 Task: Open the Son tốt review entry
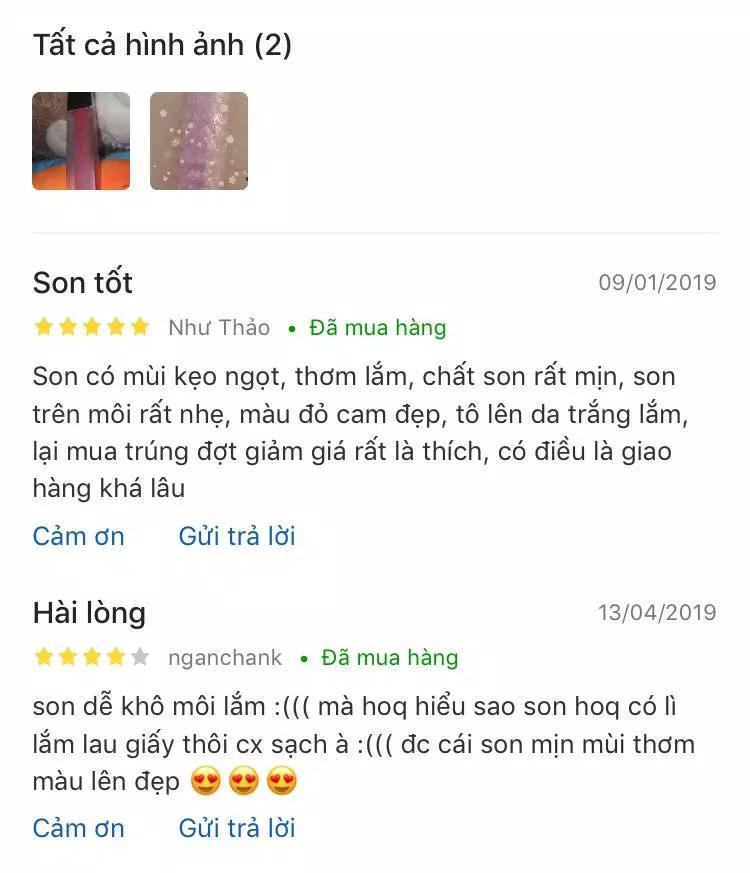83,282
